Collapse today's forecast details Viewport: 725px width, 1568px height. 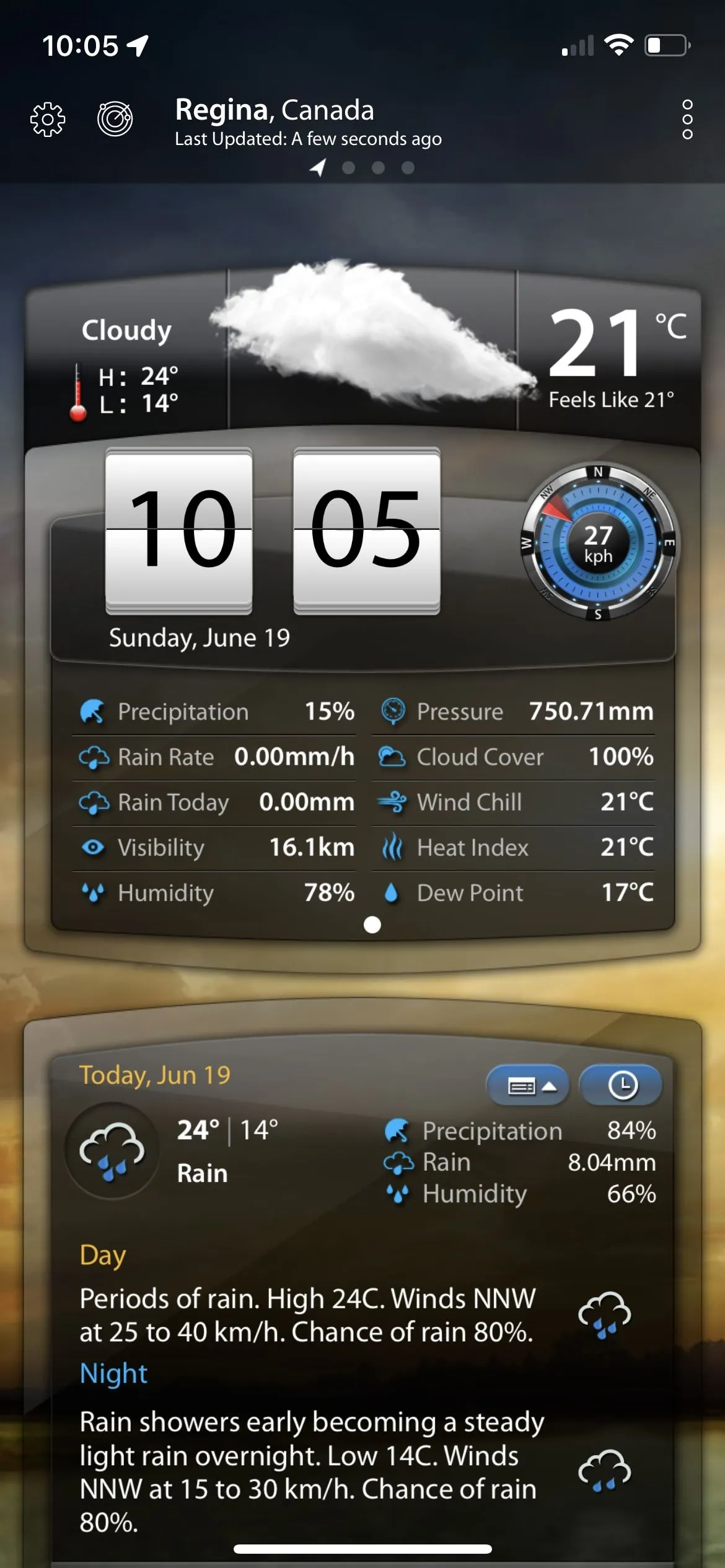click(x=528, y=1086)
